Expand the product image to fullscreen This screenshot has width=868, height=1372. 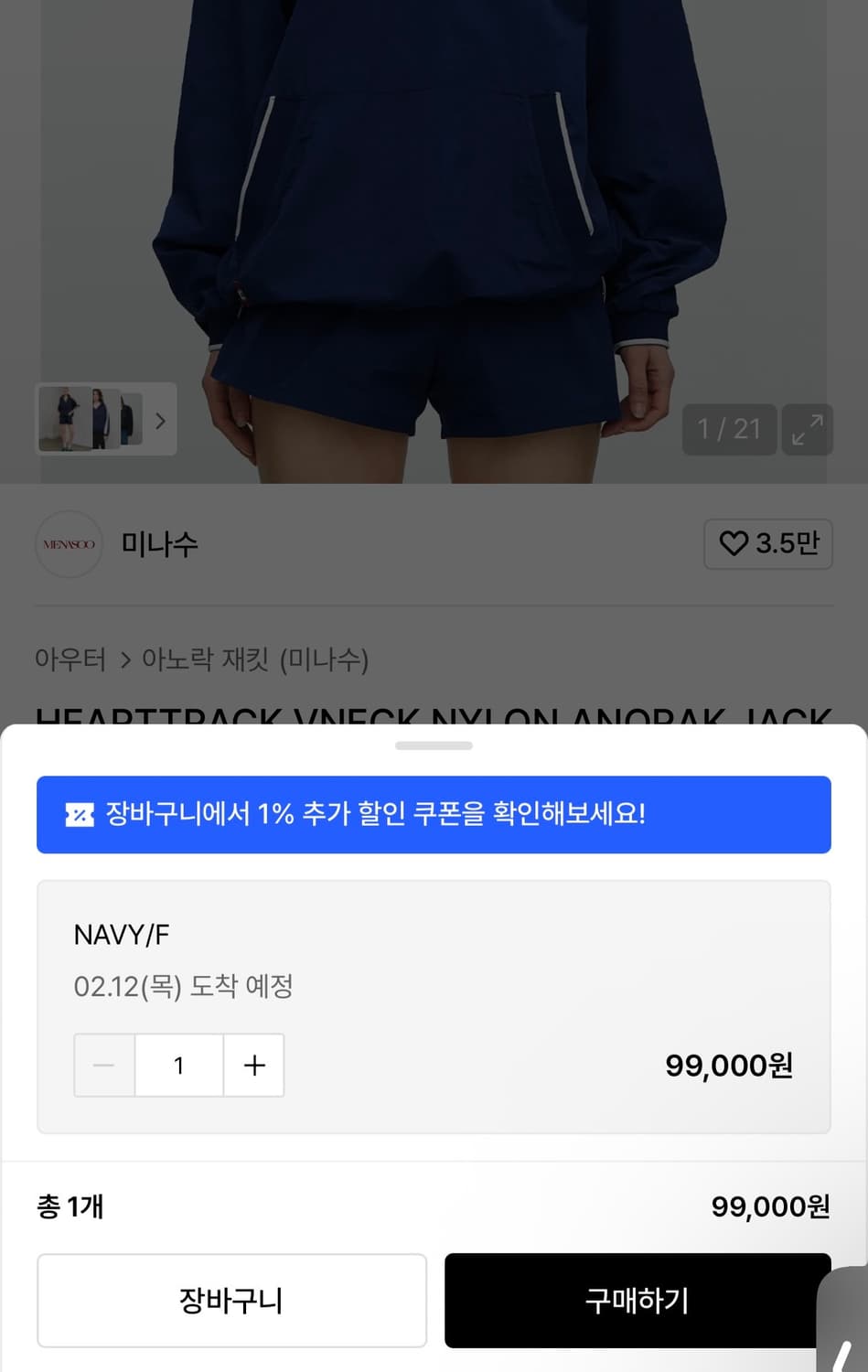click(807, 430)
